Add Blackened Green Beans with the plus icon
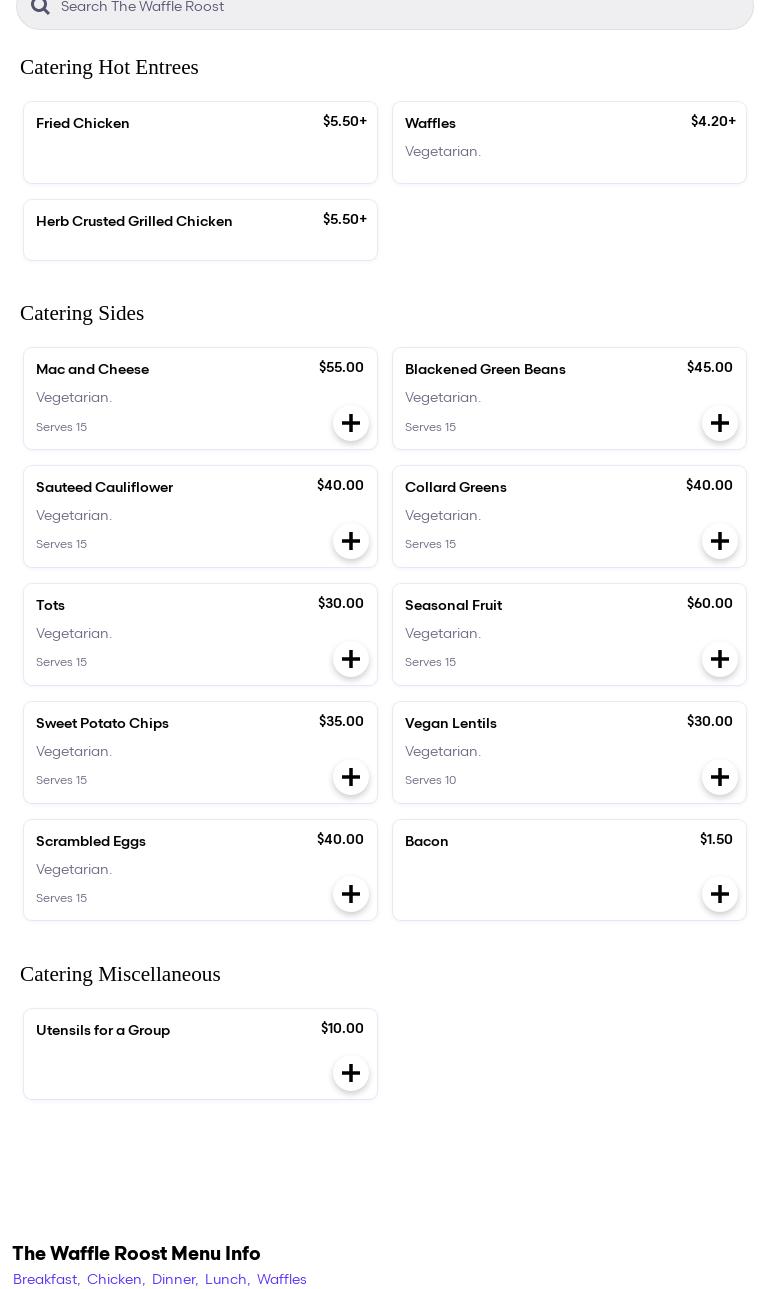Screen dimensions: 770x1289 click(x=720, y=423)
